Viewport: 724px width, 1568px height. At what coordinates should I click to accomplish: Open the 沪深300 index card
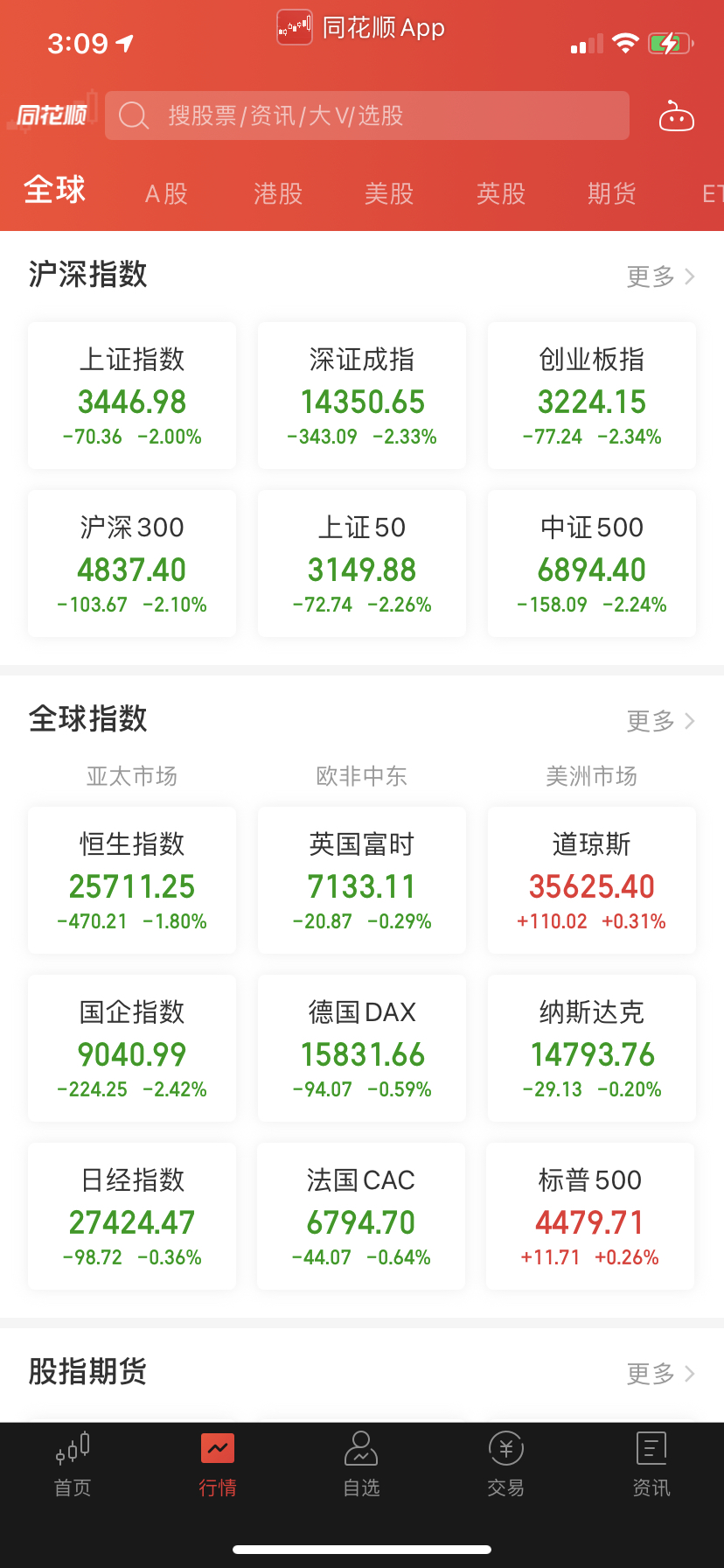(132, 563)
